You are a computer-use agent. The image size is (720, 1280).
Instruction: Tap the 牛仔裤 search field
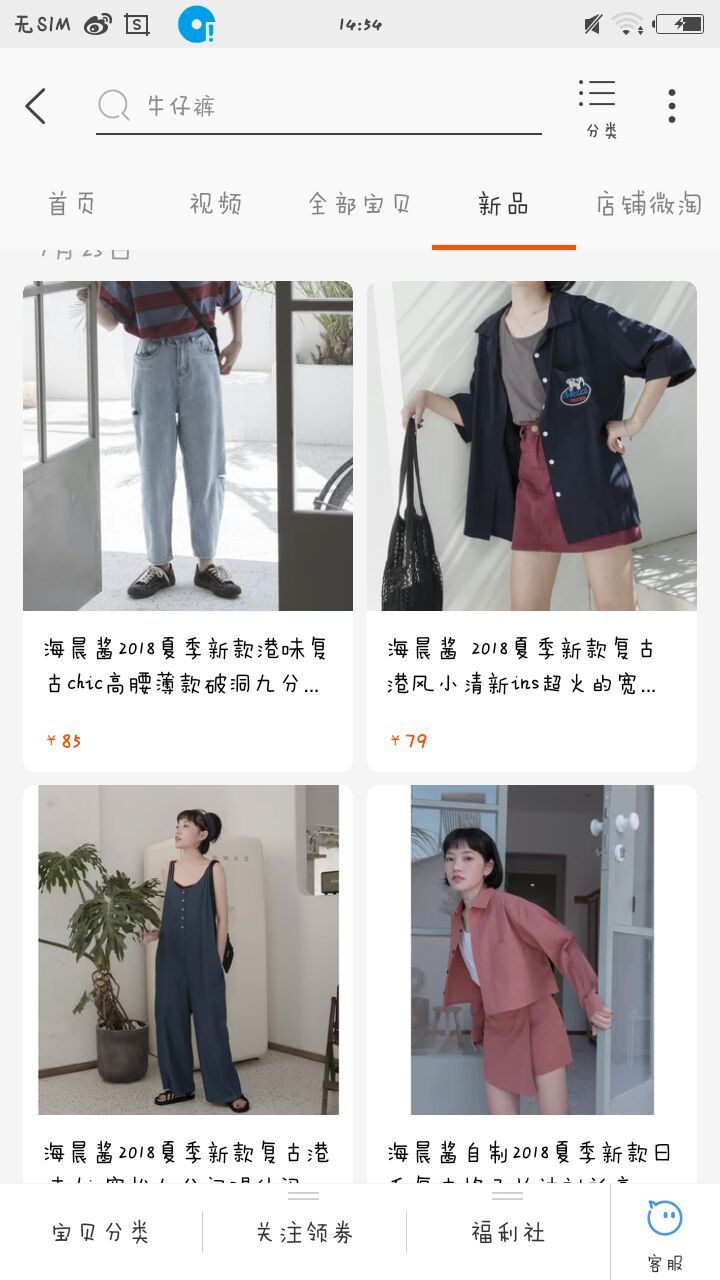318,106
